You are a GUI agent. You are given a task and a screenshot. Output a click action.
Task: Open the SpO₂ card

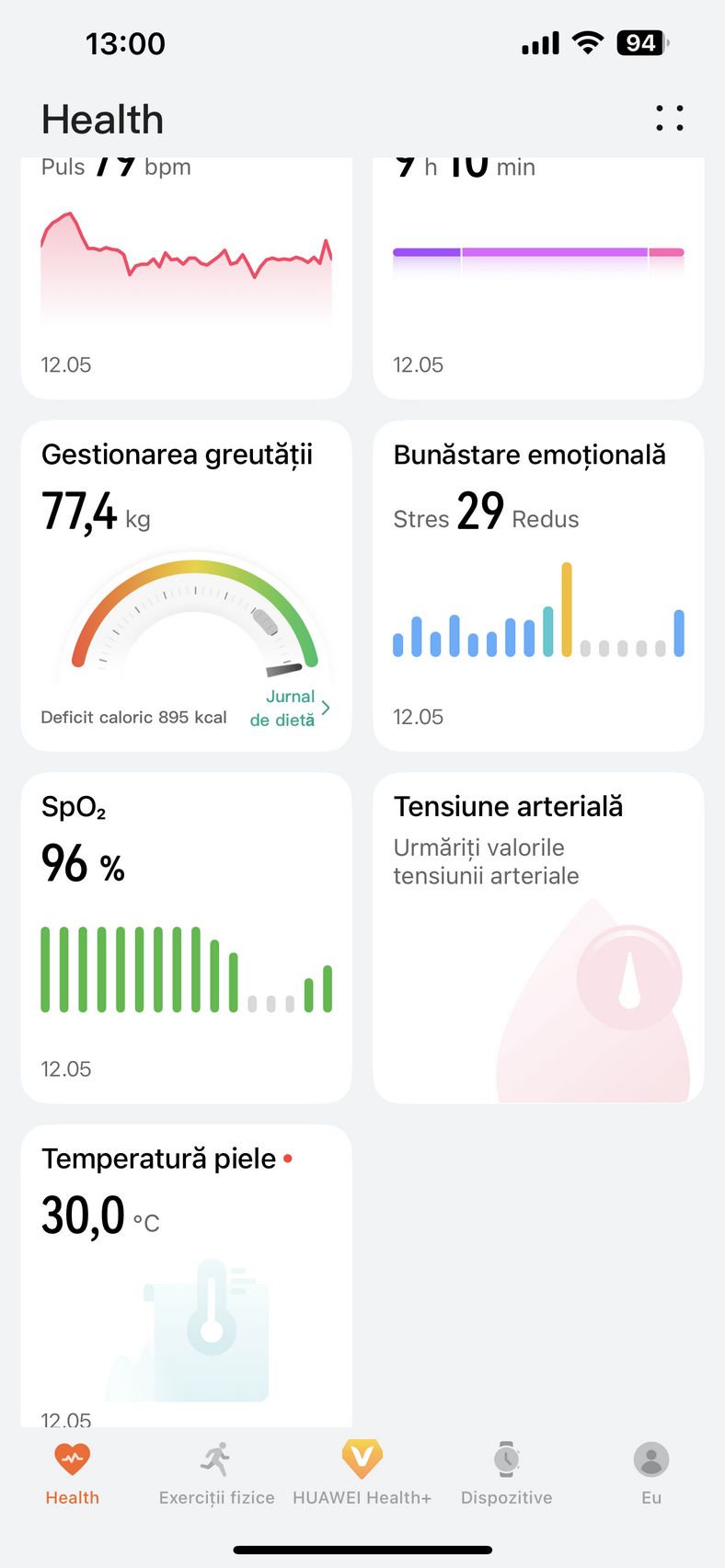tap(187, 938)
